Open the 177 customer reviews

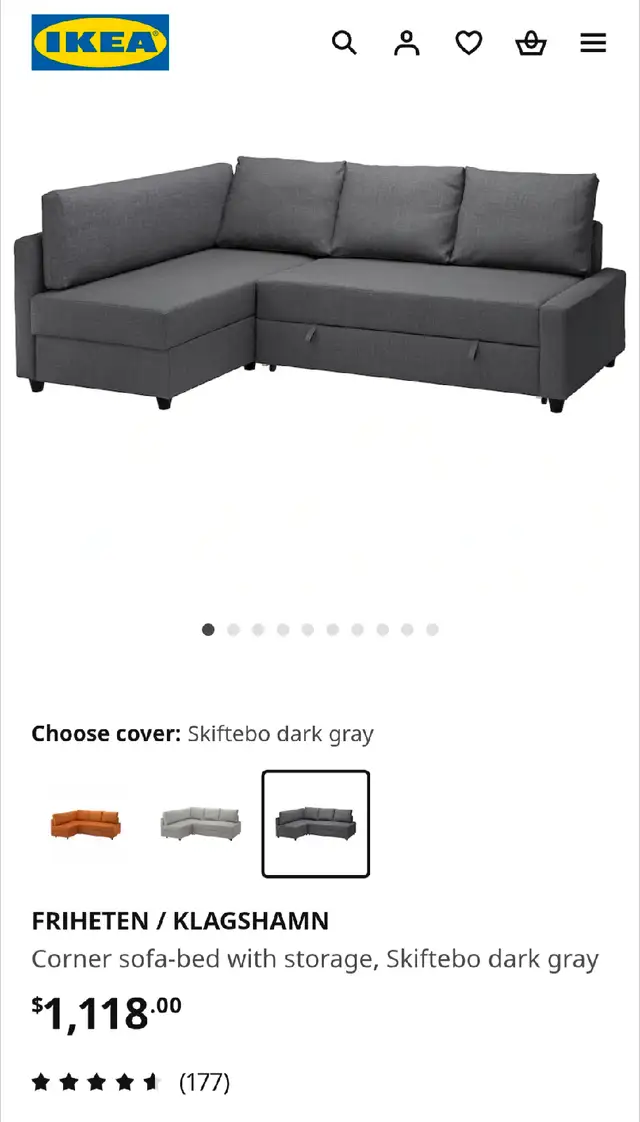pos(204,1083)
